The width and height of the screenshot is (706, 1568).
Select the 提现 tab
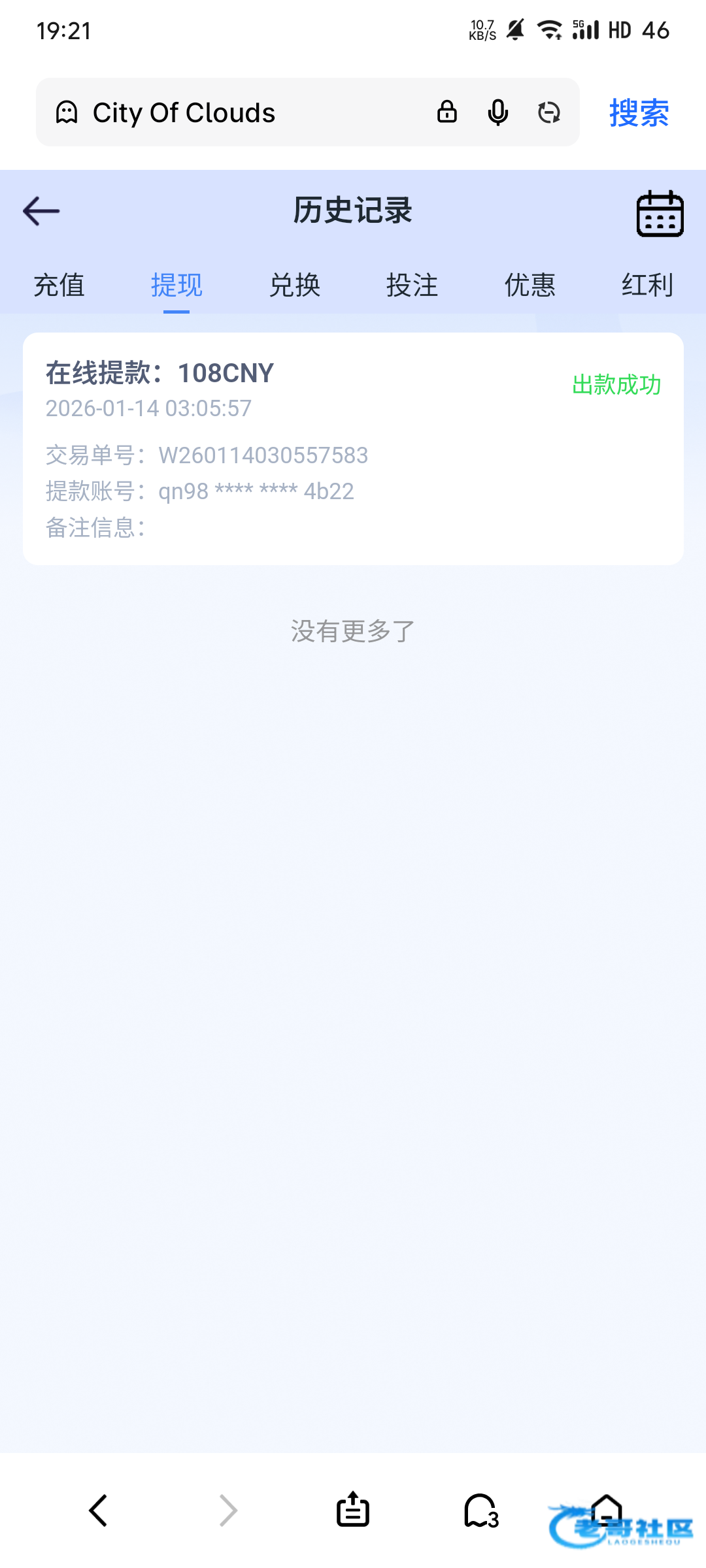tap(176, 286)
